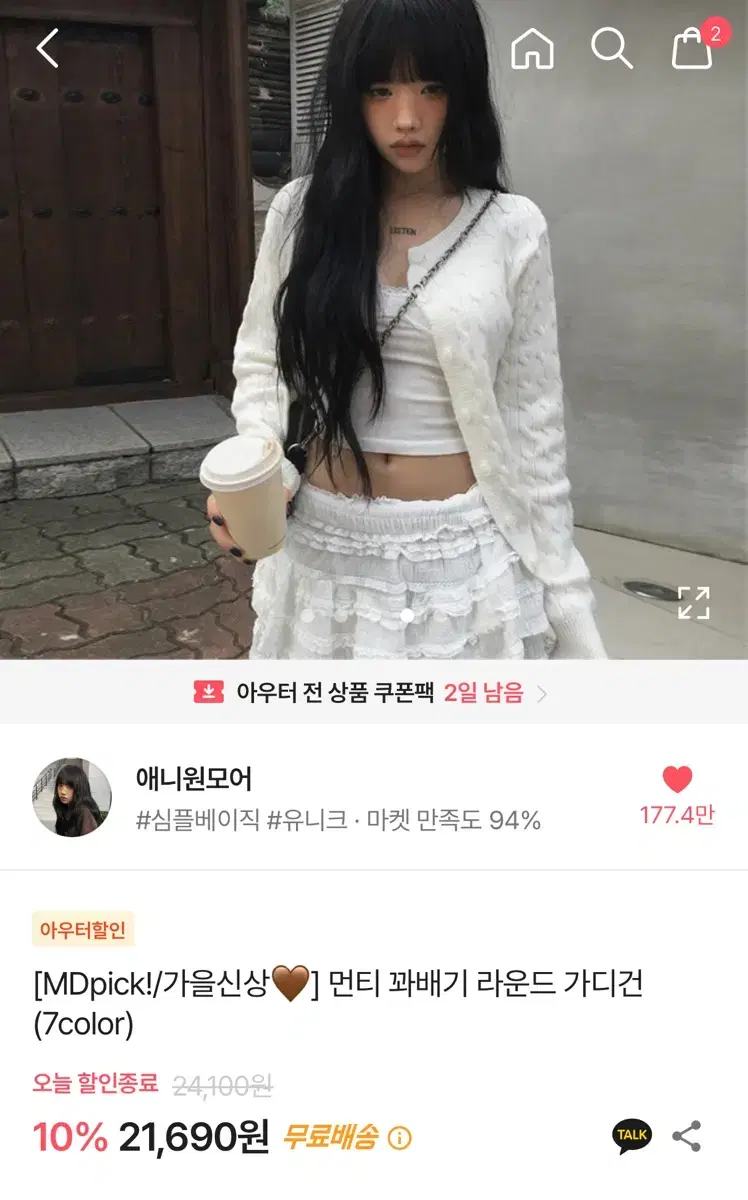Like the 애니원모어 store with heart
The height and width of the screenshot is (1200, 748).
[x=677, y=780]
